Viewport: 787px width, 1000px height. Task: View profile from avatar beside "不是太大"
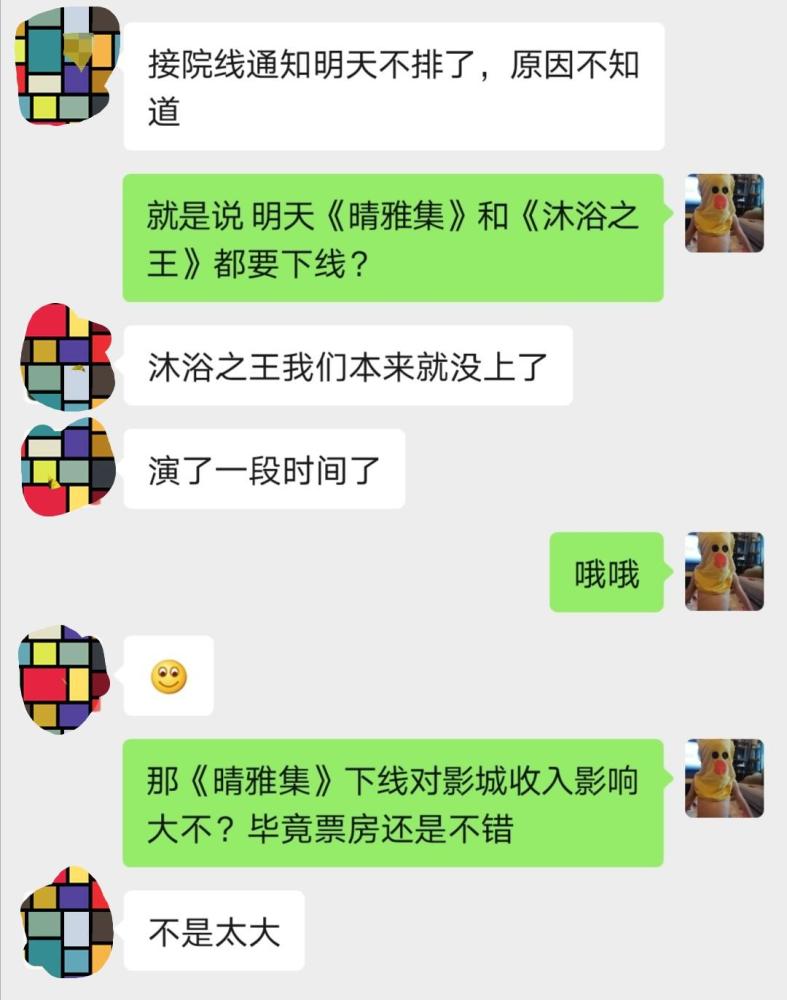[67, 921]
